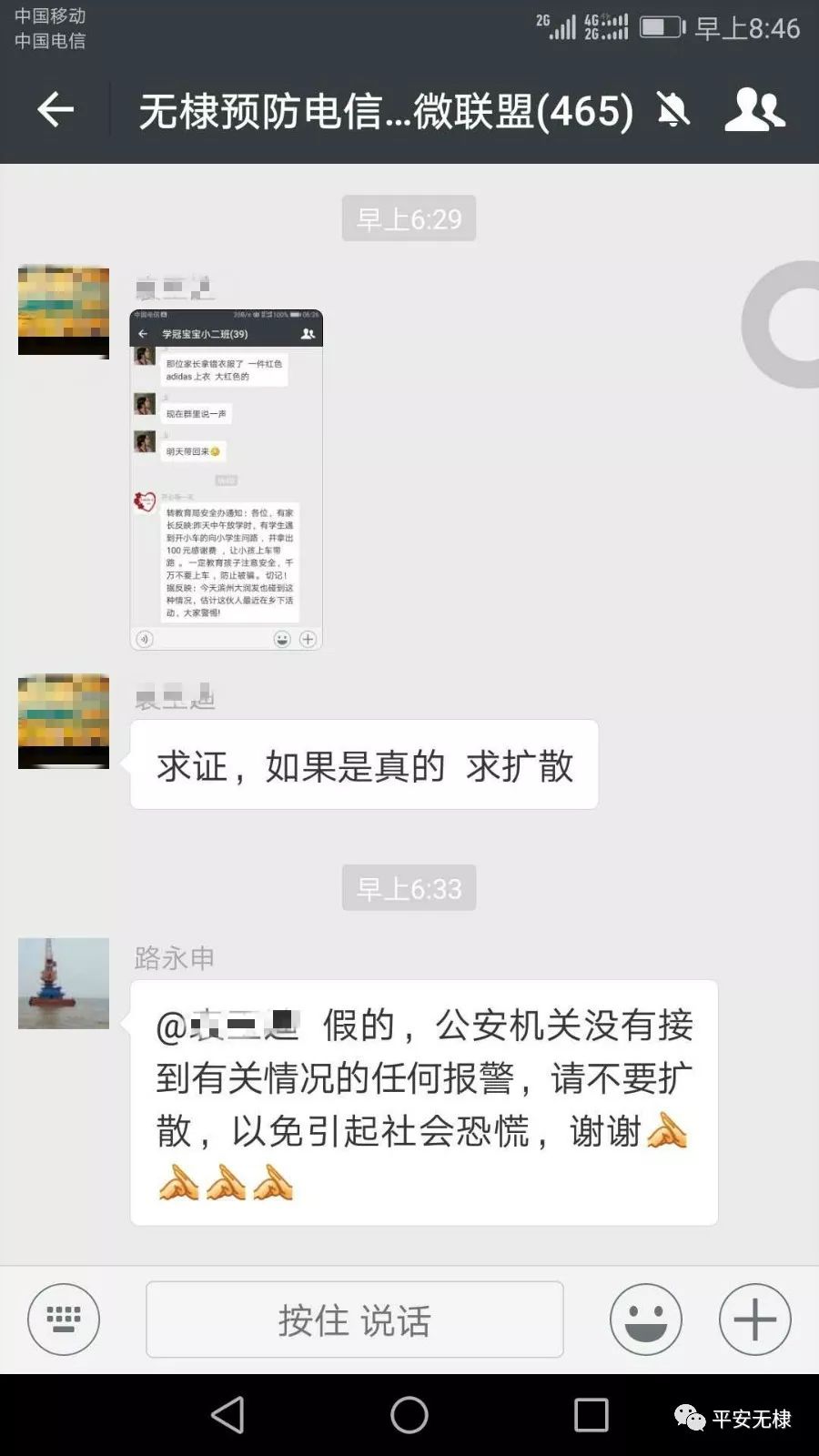The image size is (819, 1456).
Task: View 路永申's profile avatar
Action: click(x=64, y=984)
